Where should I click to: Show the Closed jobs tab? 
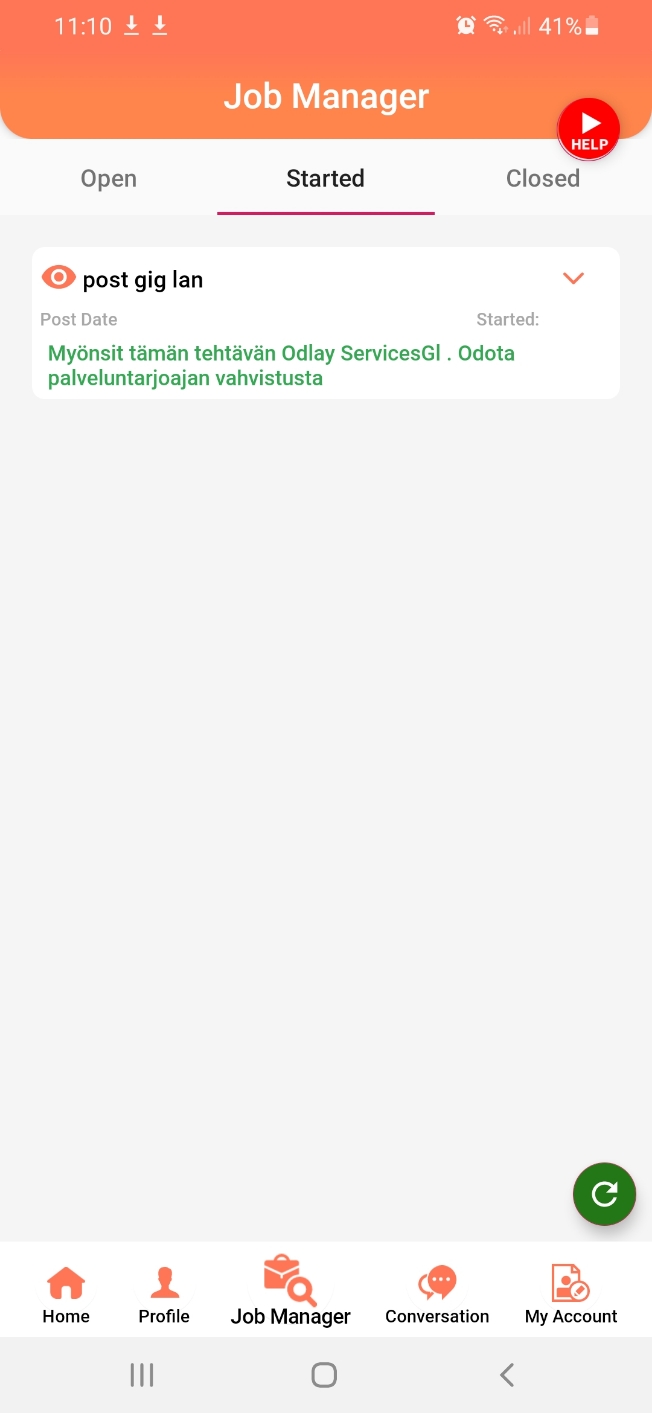(x=543, y=179)
